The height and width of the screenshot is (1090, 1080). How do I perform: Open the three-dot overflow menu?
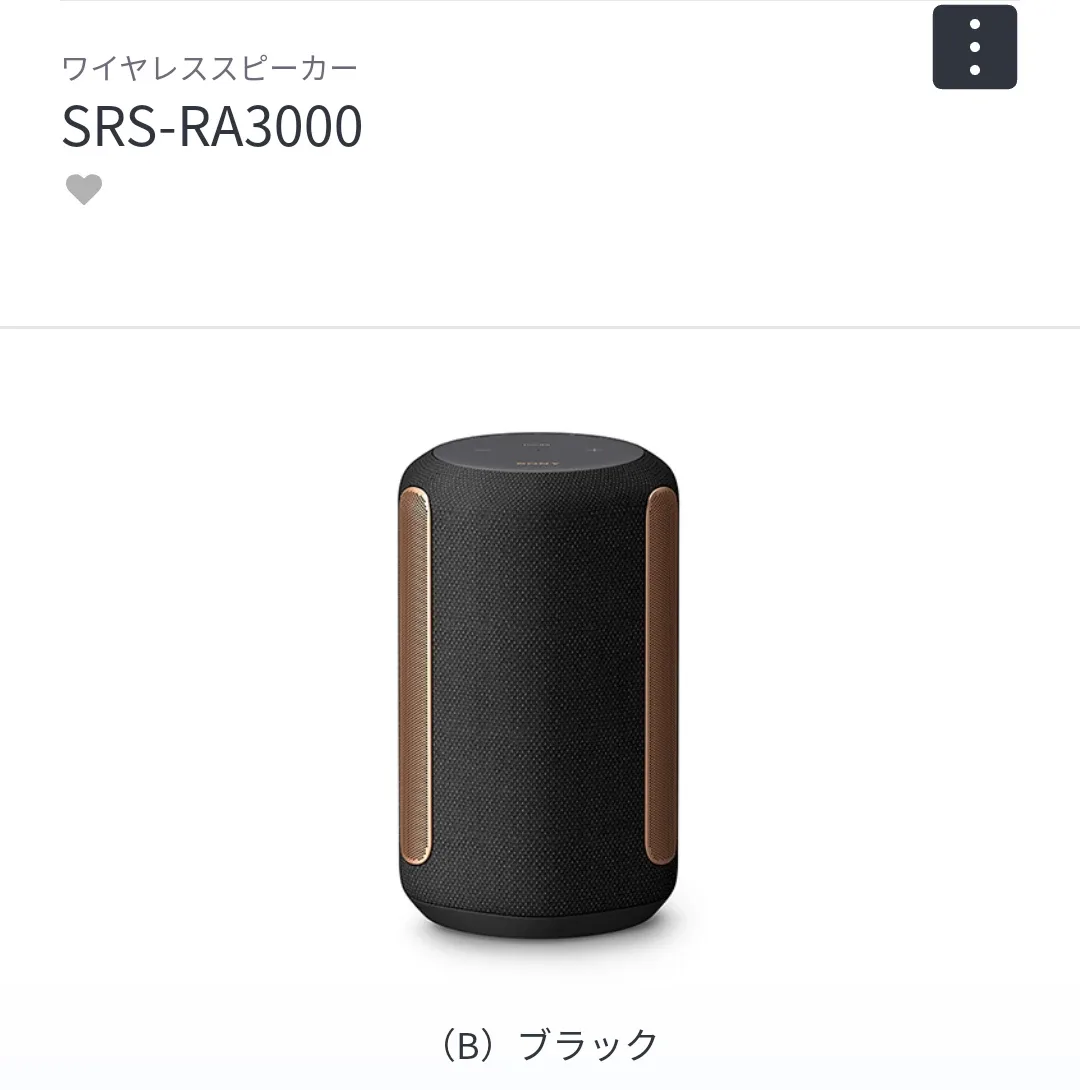coord(974,47)
